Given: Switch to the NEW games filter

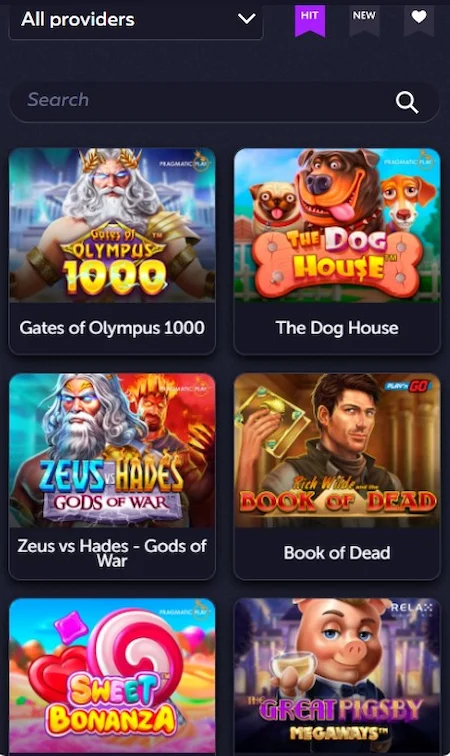Looking at the screenshot, I should click(364, 19).
